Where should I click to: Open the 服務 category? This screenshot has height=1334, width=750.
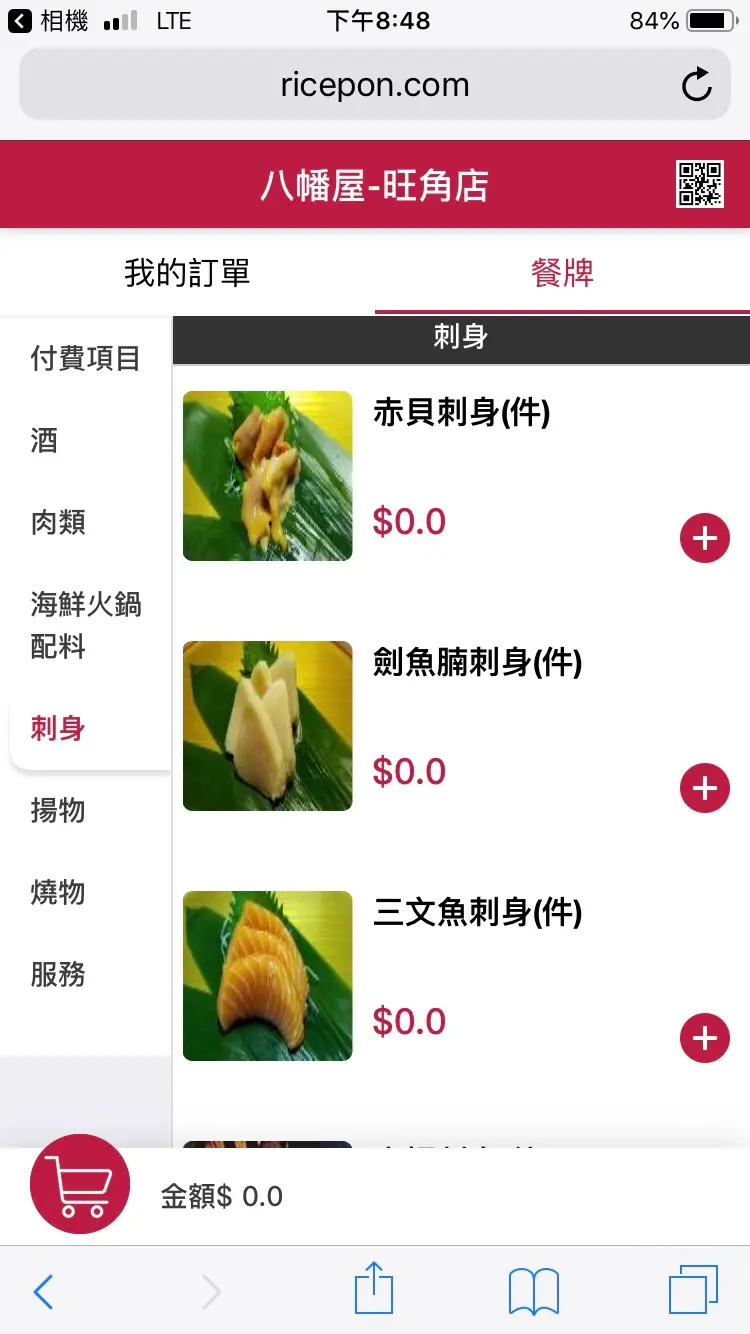click(x=58, y=974)
